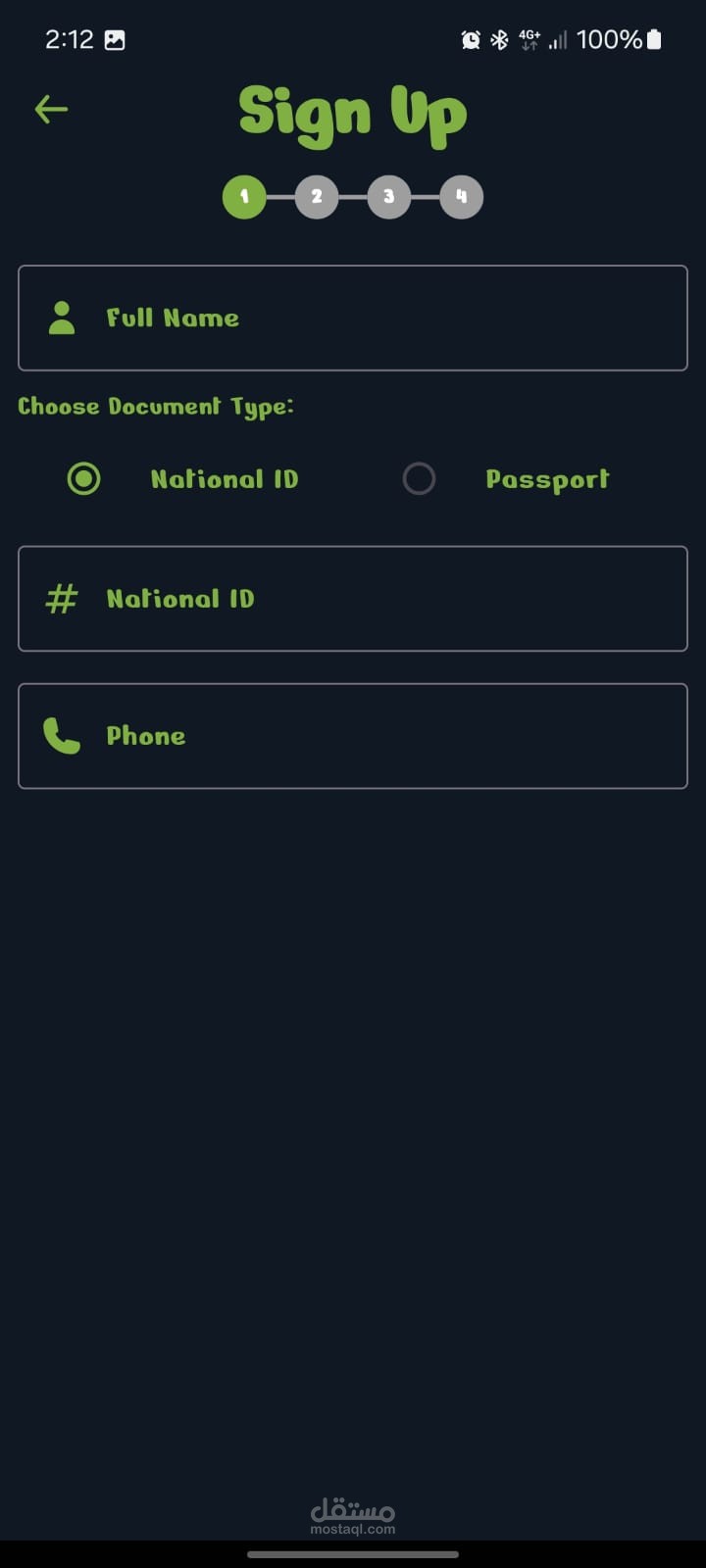
Task: Focus the National ID number field
Action: [353, 599]
